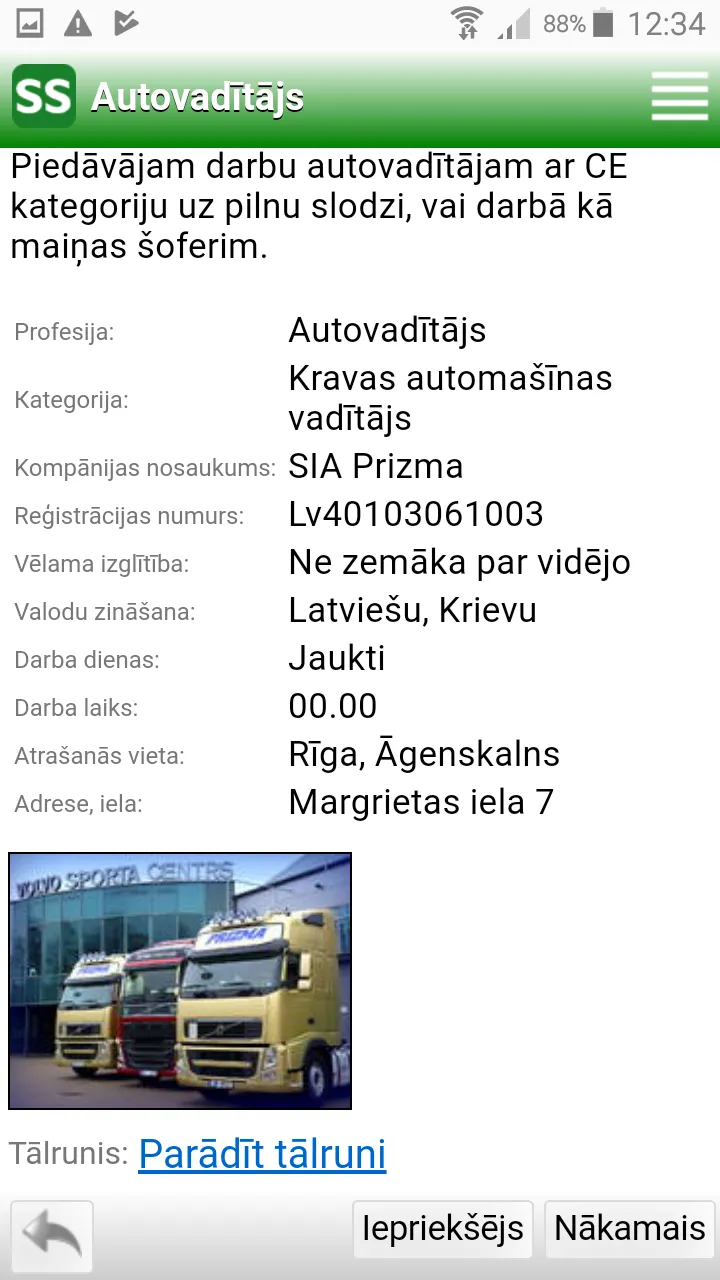720x1280 pixels.
Task: Tap the back arrow button
Action: 52,1236
